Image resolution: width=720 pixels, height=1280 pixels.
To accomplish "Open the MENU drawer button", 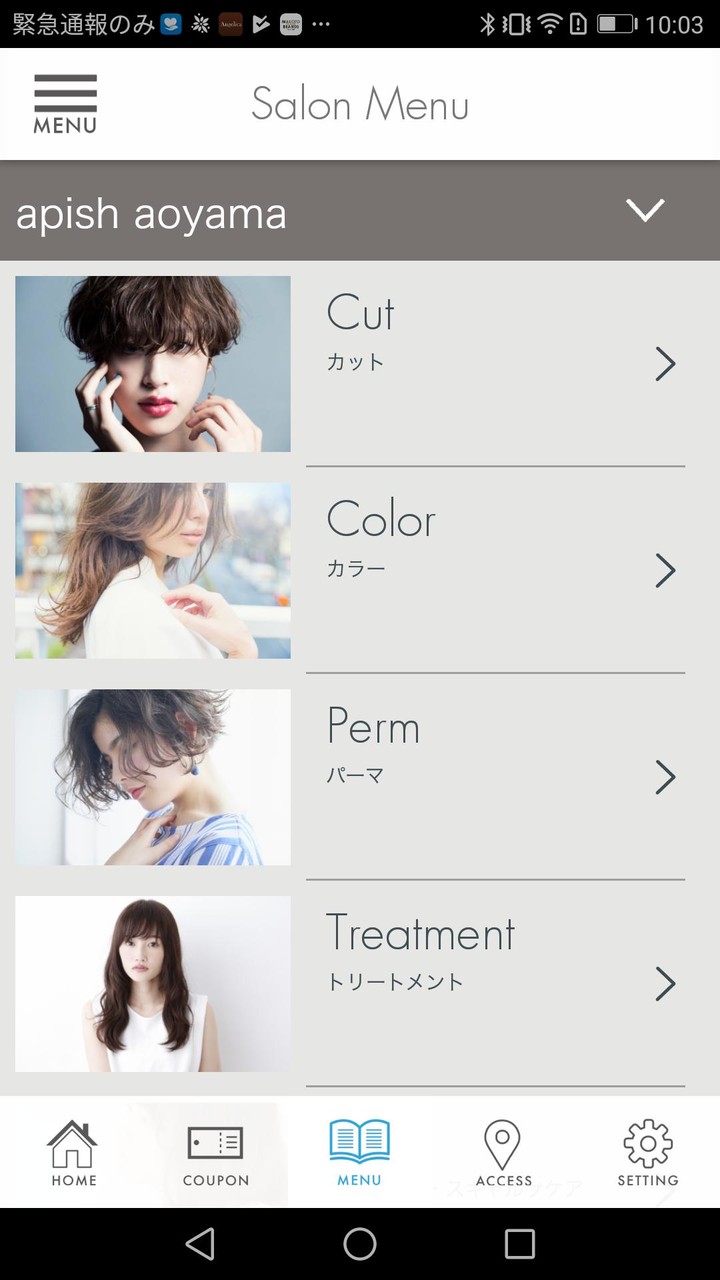I will coord(65,104).
